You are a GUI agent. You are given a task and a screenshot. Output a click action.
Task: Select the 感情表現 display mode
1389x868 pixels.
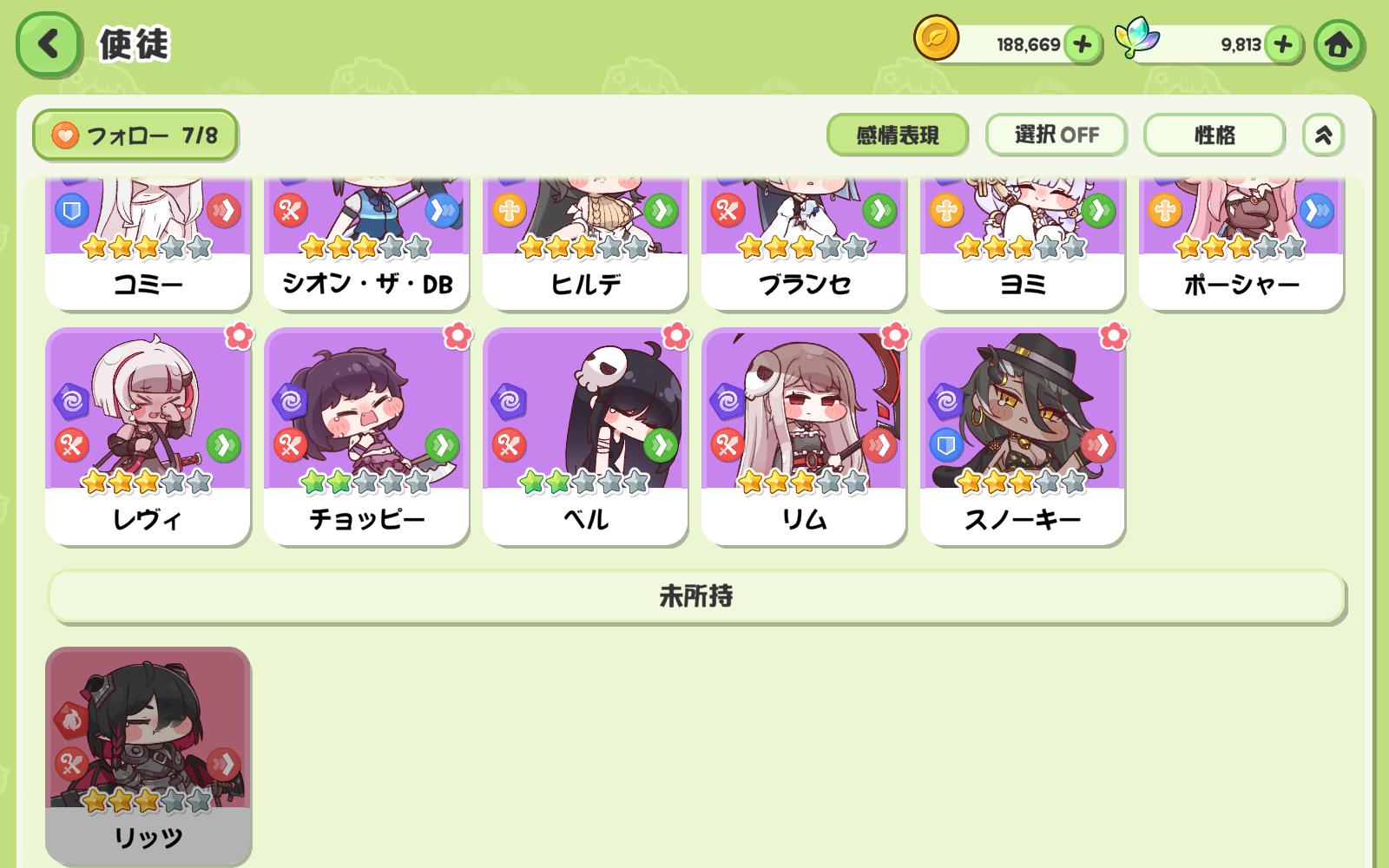(x=898, y=135)
